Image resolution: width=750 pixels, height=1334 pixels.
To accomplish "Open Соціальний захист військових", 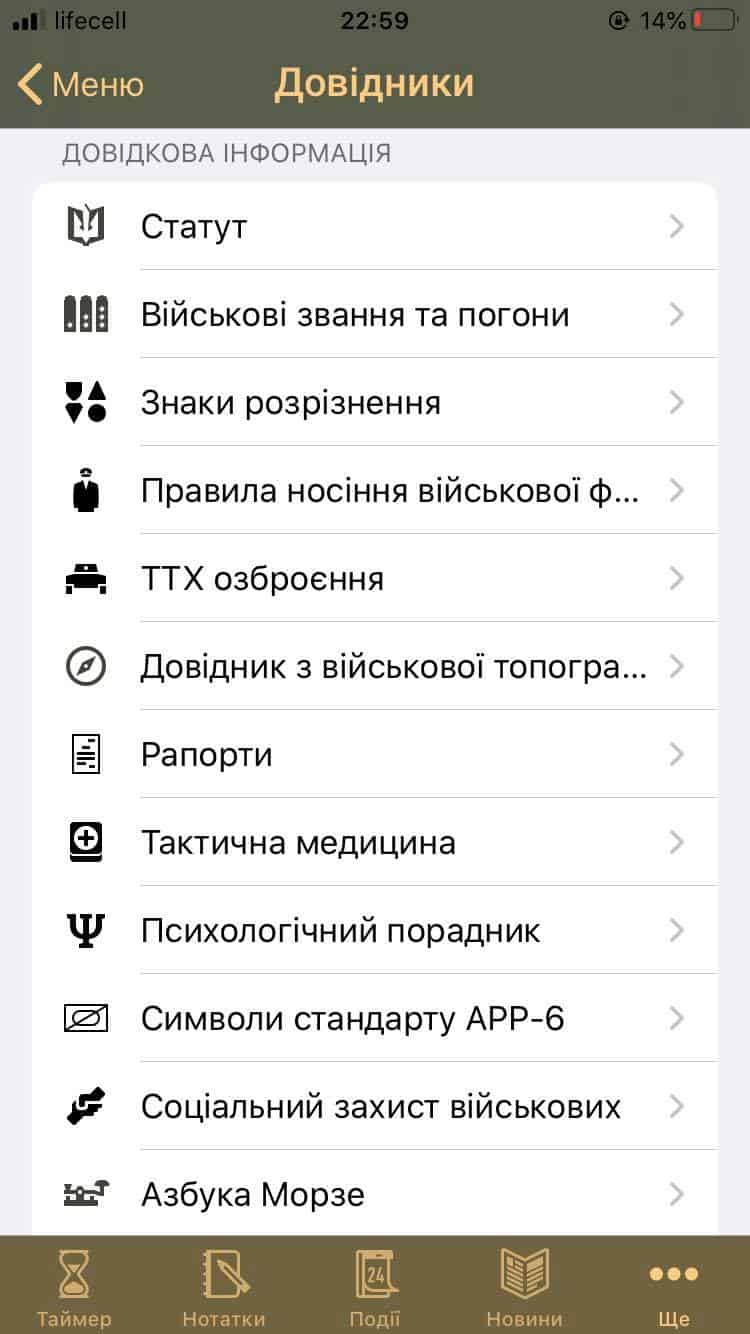I will [x=375, y=1107].
